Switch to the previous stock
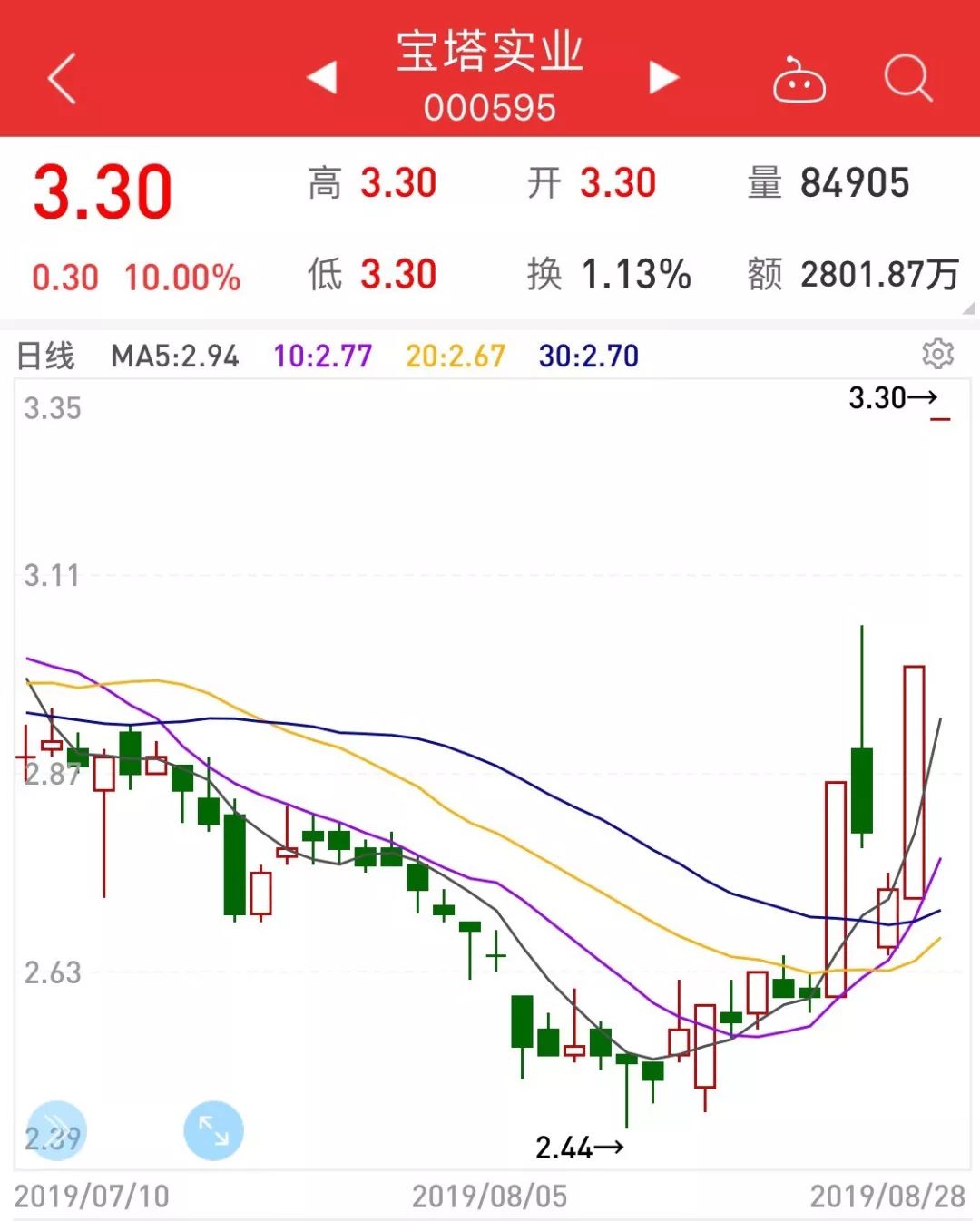This screenshot has width=980, height=1221. [322, 77]
